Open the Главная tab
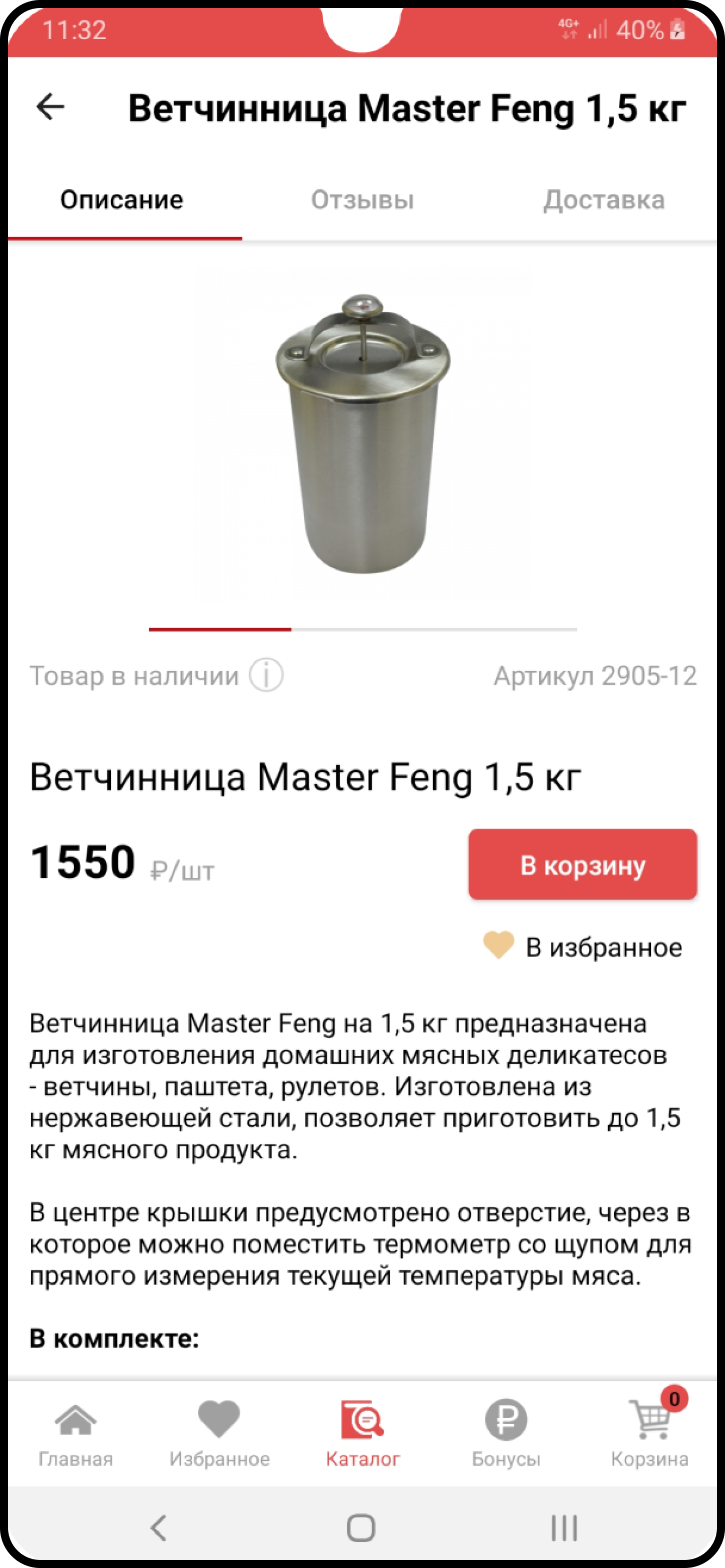 (x=76, y=1434)
